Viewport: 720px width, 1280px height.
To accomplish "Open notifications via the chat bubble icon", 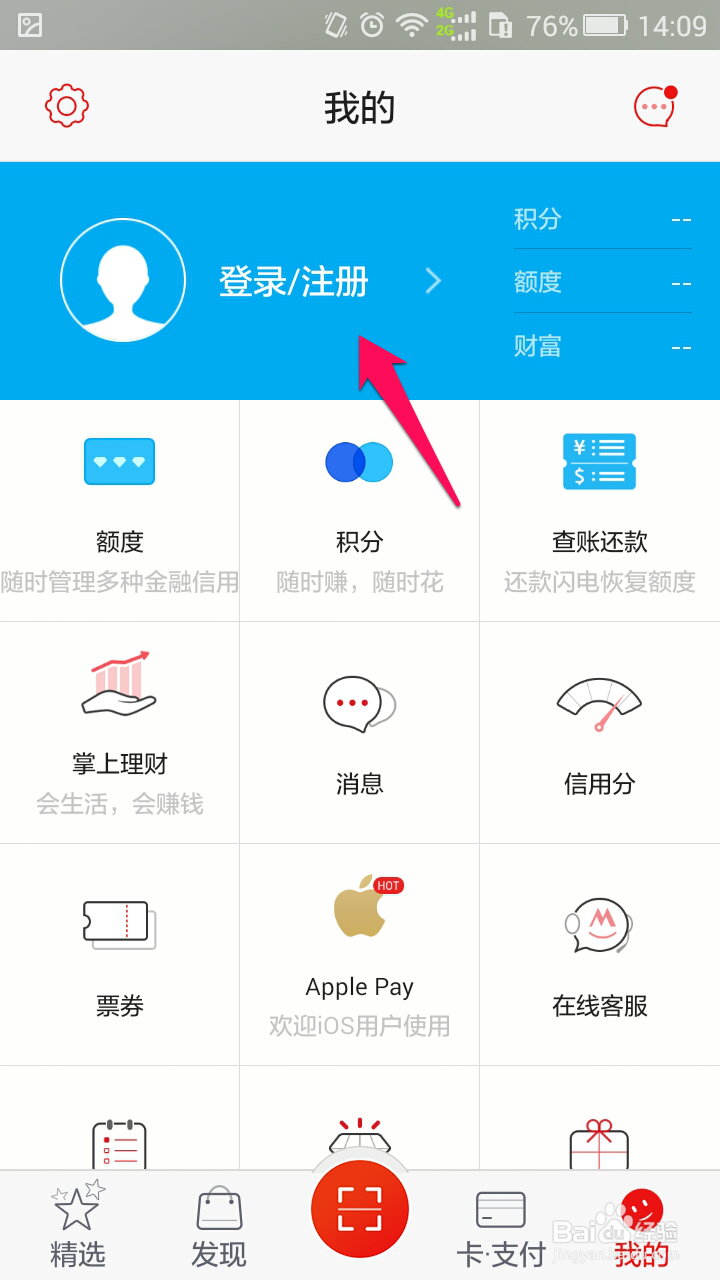I will [x=652, y=106].
